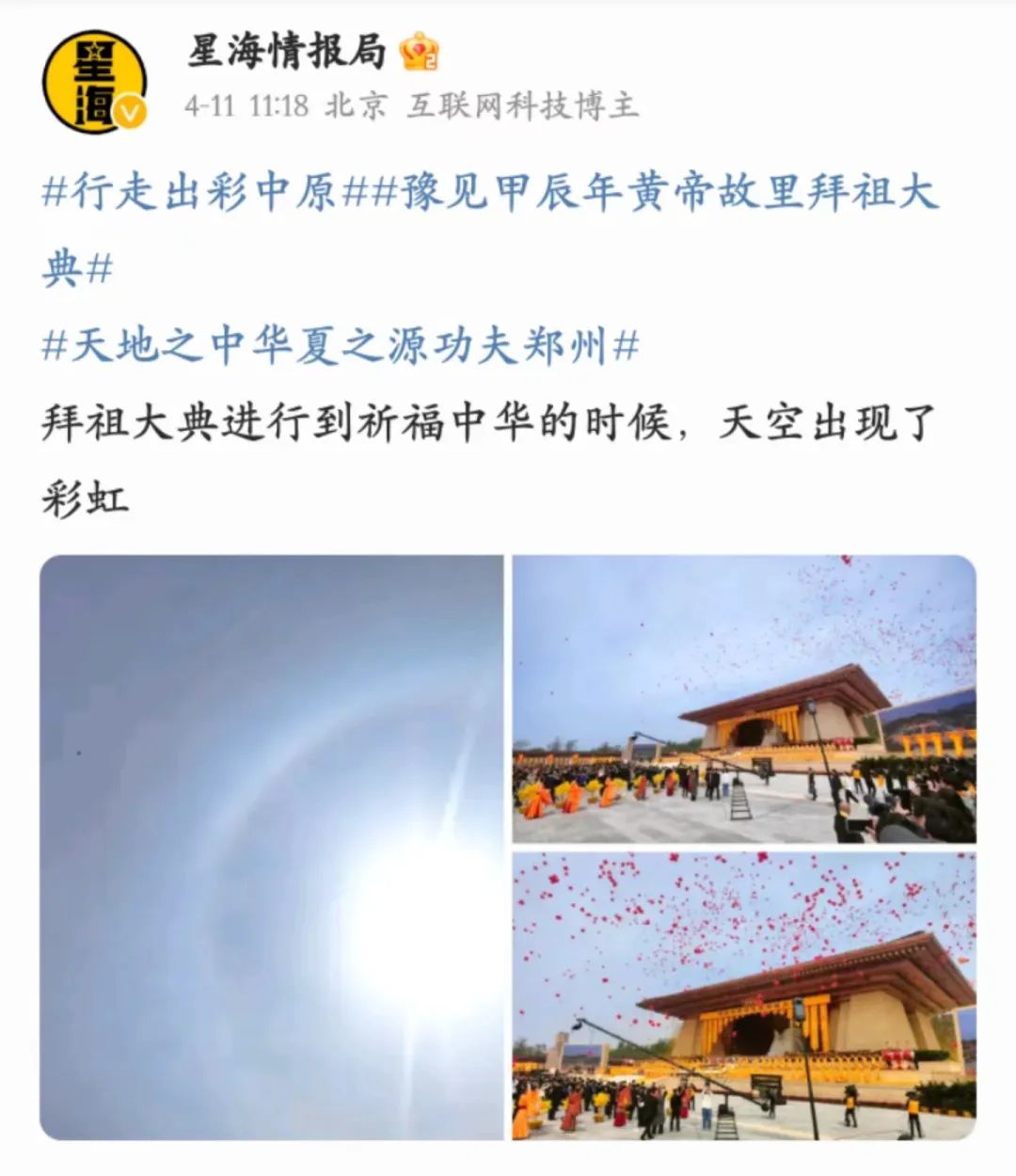
Task: Open 星海情报局 profile avatar
Action: tap(94, 81)
